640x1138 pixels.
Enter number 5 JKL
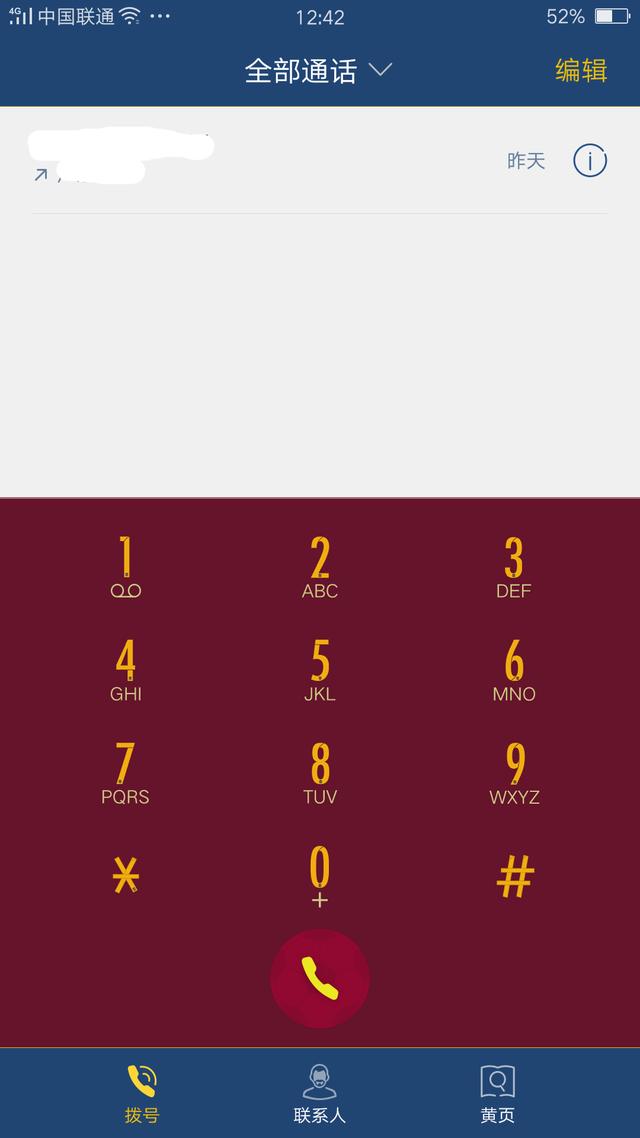pyautogui.click(x=320, y=670)
